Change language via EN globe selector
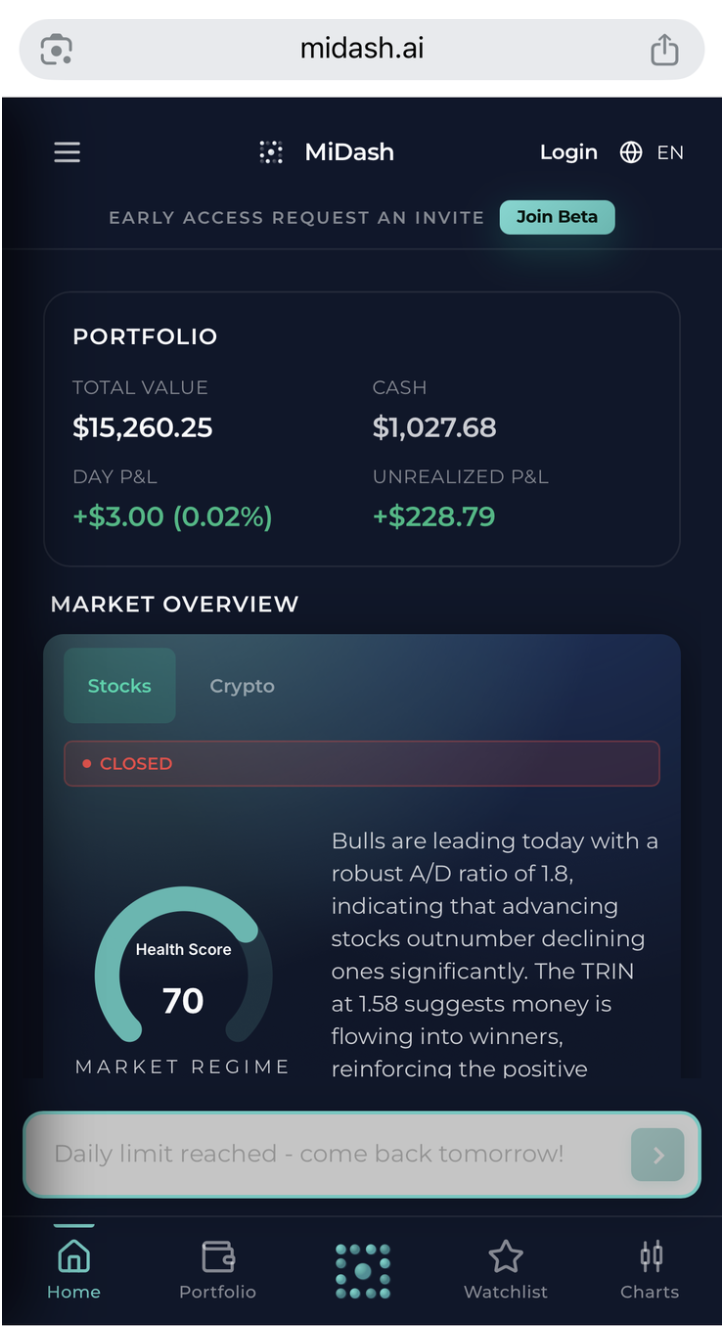The image size is (722, 1326). 652,152
